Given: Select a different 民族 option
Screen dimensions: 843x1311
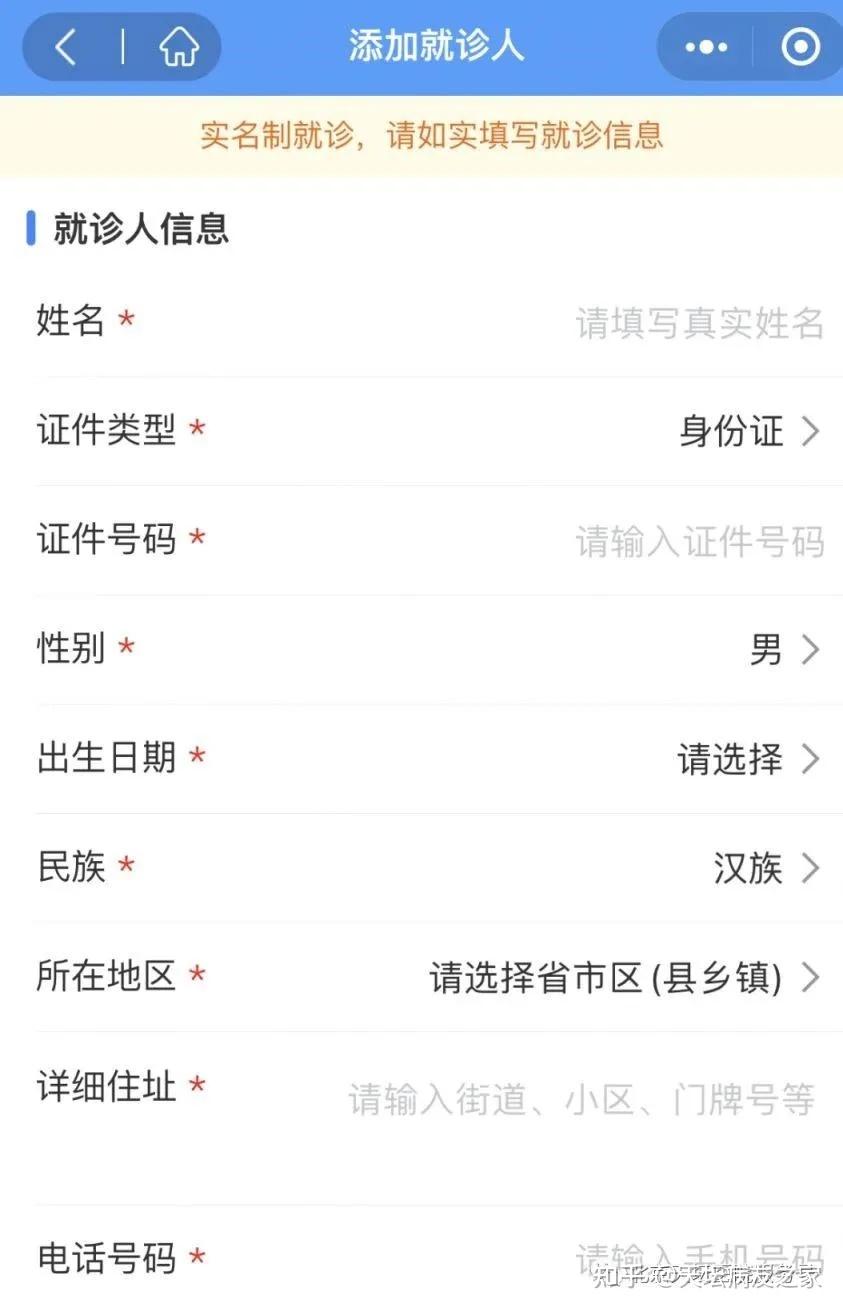Looking at the screenshot, I should coord(765,868).
